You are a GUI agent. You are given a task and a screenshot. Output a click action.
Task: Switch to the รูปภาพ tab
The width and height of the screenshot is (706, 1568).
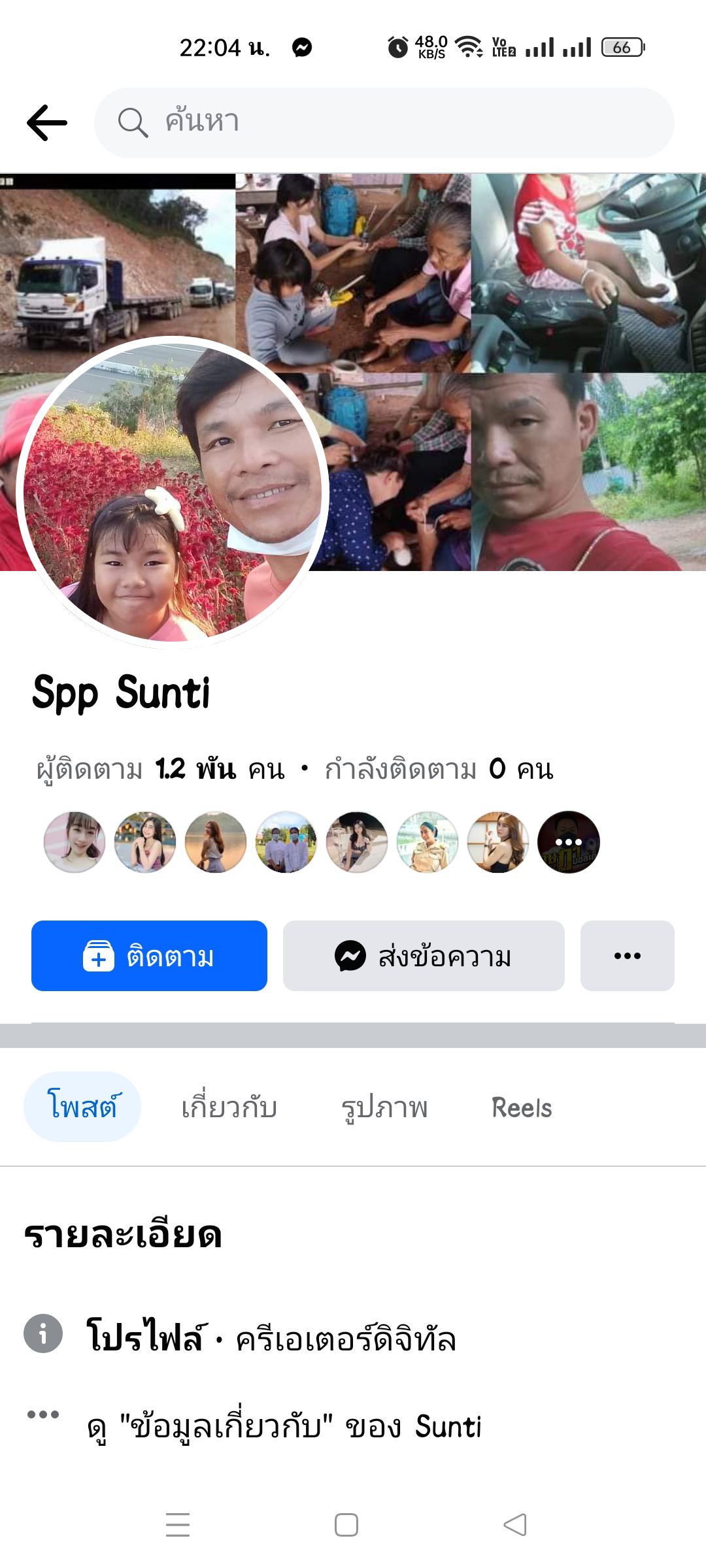pyautogui.click(x=384, y=1107)
